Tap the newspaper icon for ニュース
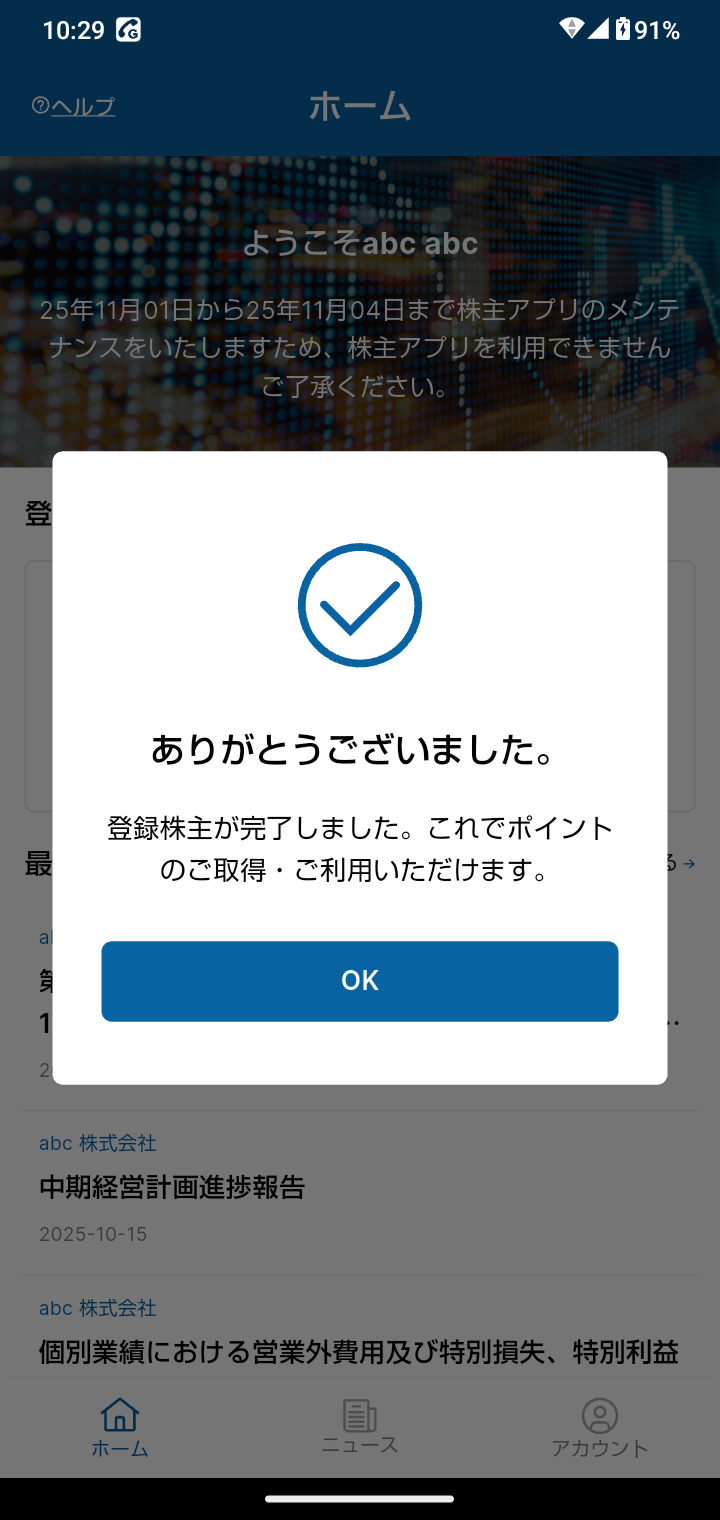The height and width of the screenshot is (1520, 720). tap(359, 1415)
